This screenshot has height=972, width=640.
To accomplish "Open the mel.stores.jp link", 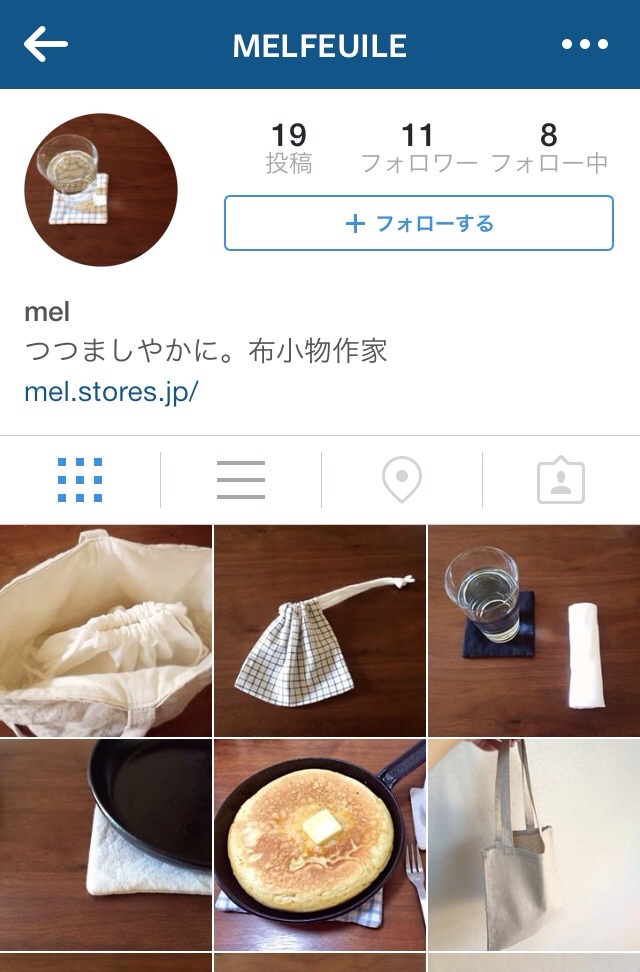I will tap(111, 391).
